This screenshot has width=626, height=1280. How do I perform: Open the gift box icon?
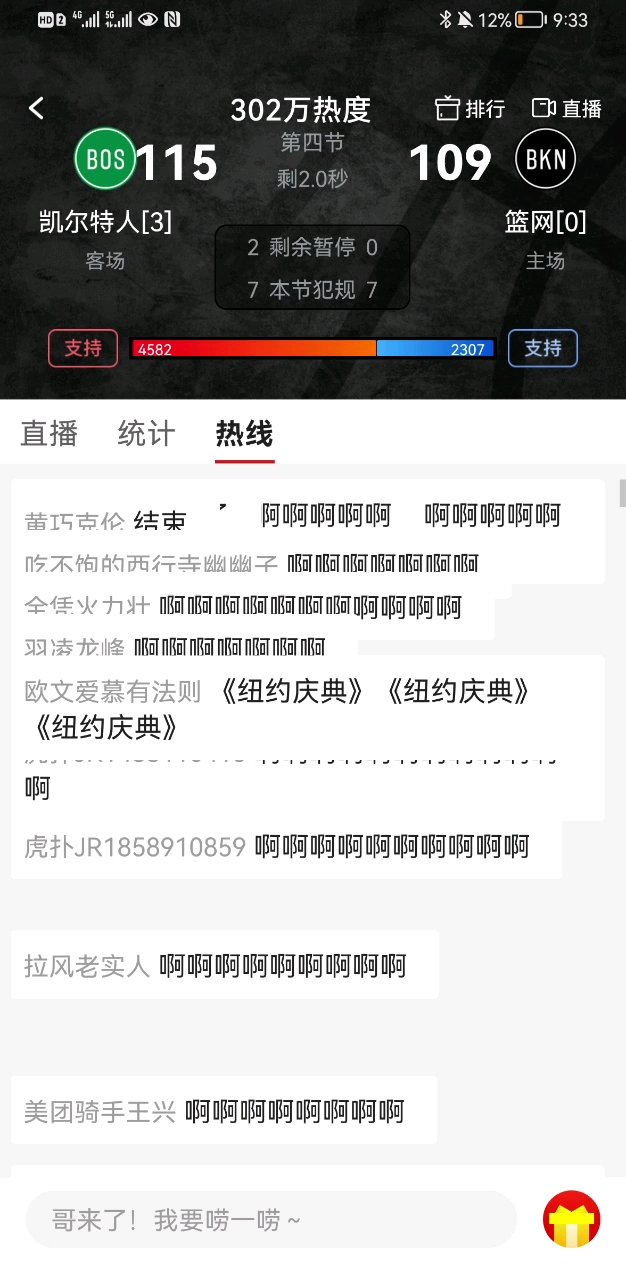(571, 1219)
